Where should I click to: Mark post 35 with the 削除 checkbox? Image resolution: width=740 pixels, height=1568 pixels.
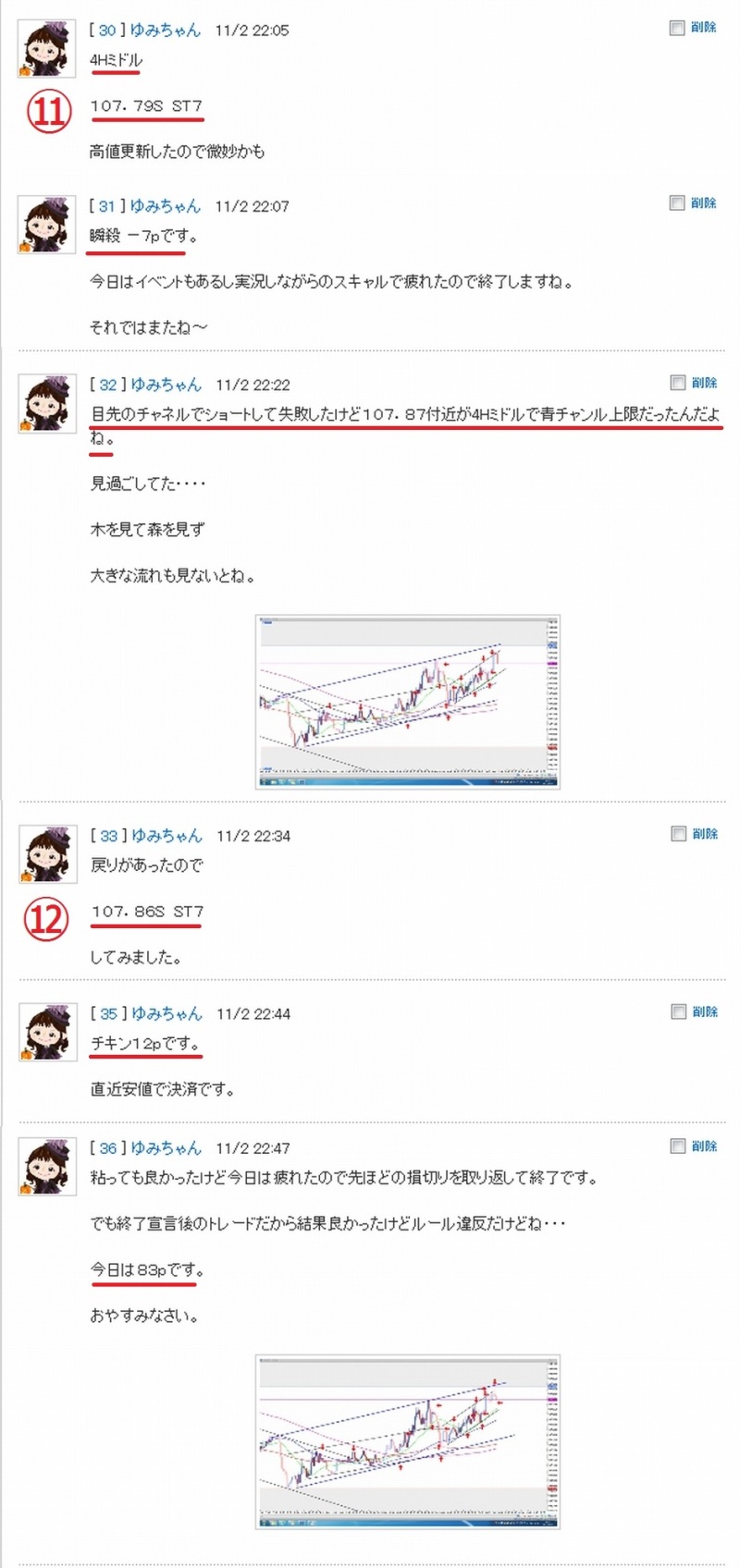[x=678, y=1011]
